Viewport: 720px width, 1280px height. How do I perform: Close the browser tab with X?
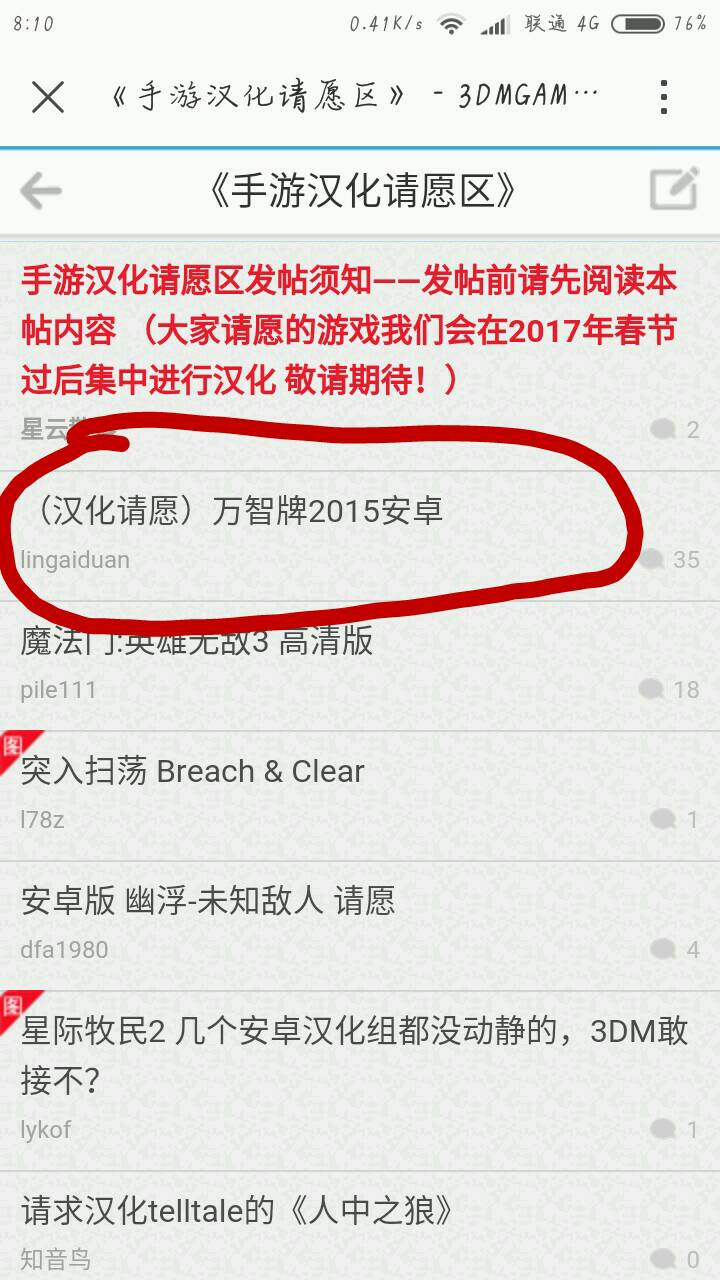point(47,97)
